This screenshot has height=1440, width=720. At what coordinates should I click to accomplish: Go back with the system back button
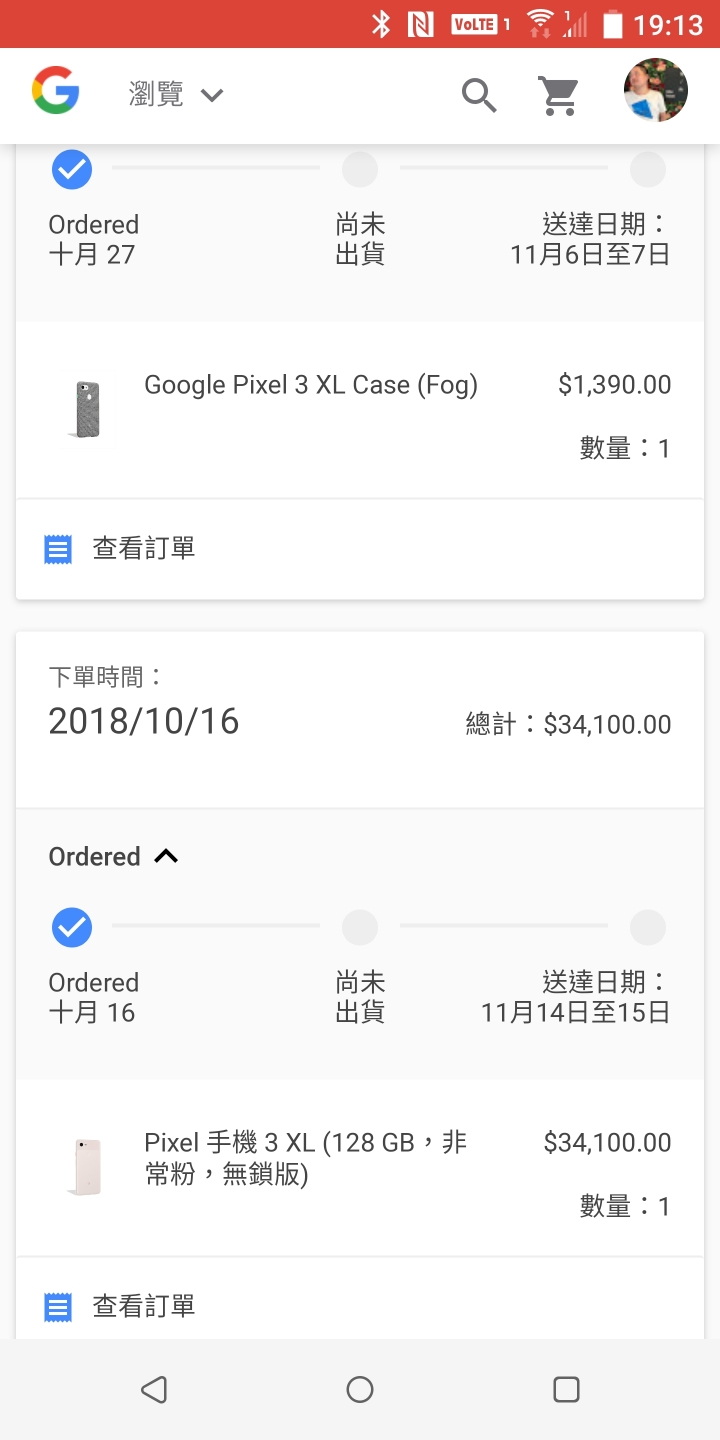154,1389
